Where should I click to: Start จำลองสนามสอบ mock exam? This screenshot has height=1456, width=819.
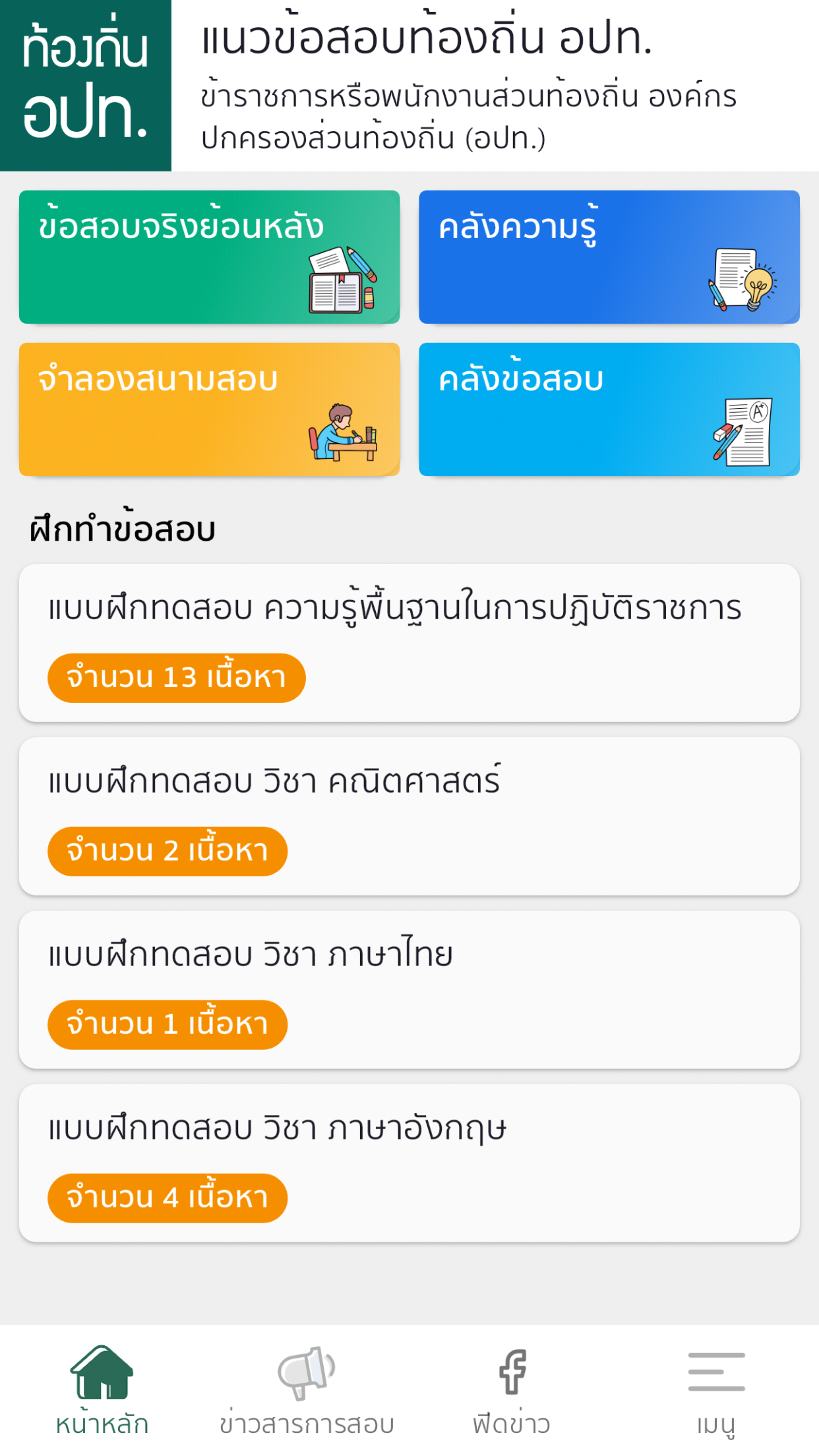pos(209,409)
